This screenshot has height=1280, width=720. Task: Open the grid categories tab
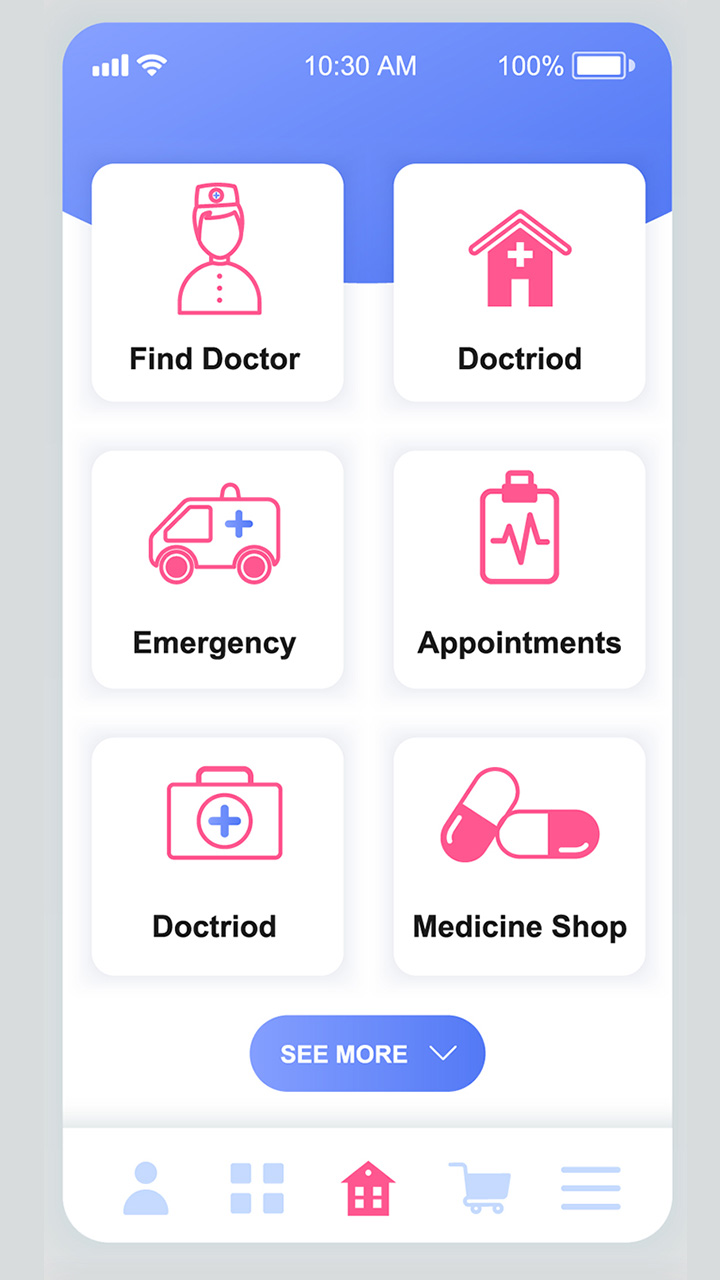coord(257,1188)
